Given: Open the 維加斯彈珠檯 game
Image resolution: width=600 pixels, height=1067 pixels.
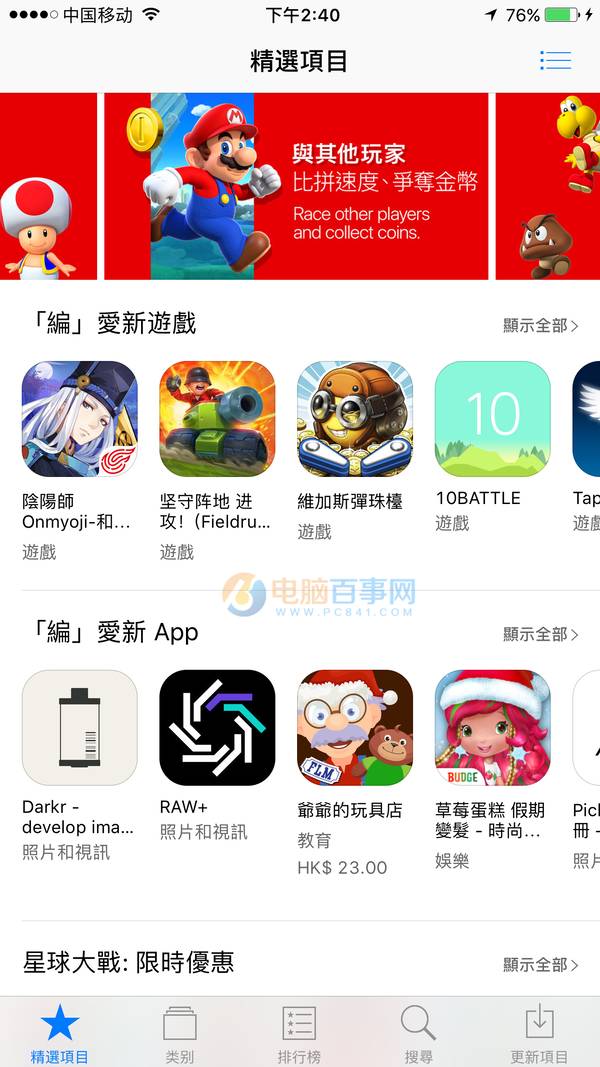Looking at the screenshot, I should coord(355,419).
